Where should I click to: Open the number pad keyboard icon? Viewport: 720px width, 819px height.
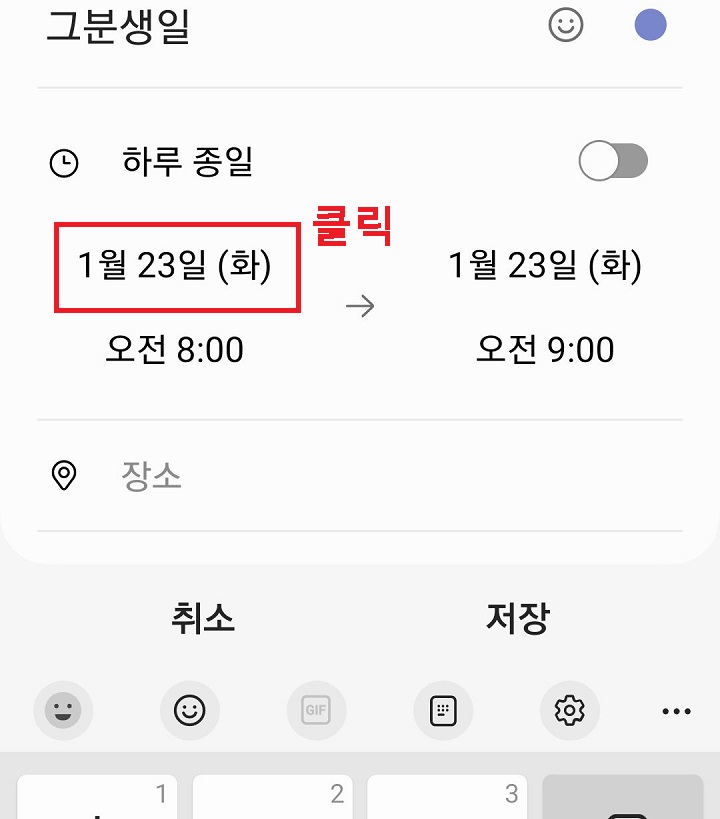[443, 711]
